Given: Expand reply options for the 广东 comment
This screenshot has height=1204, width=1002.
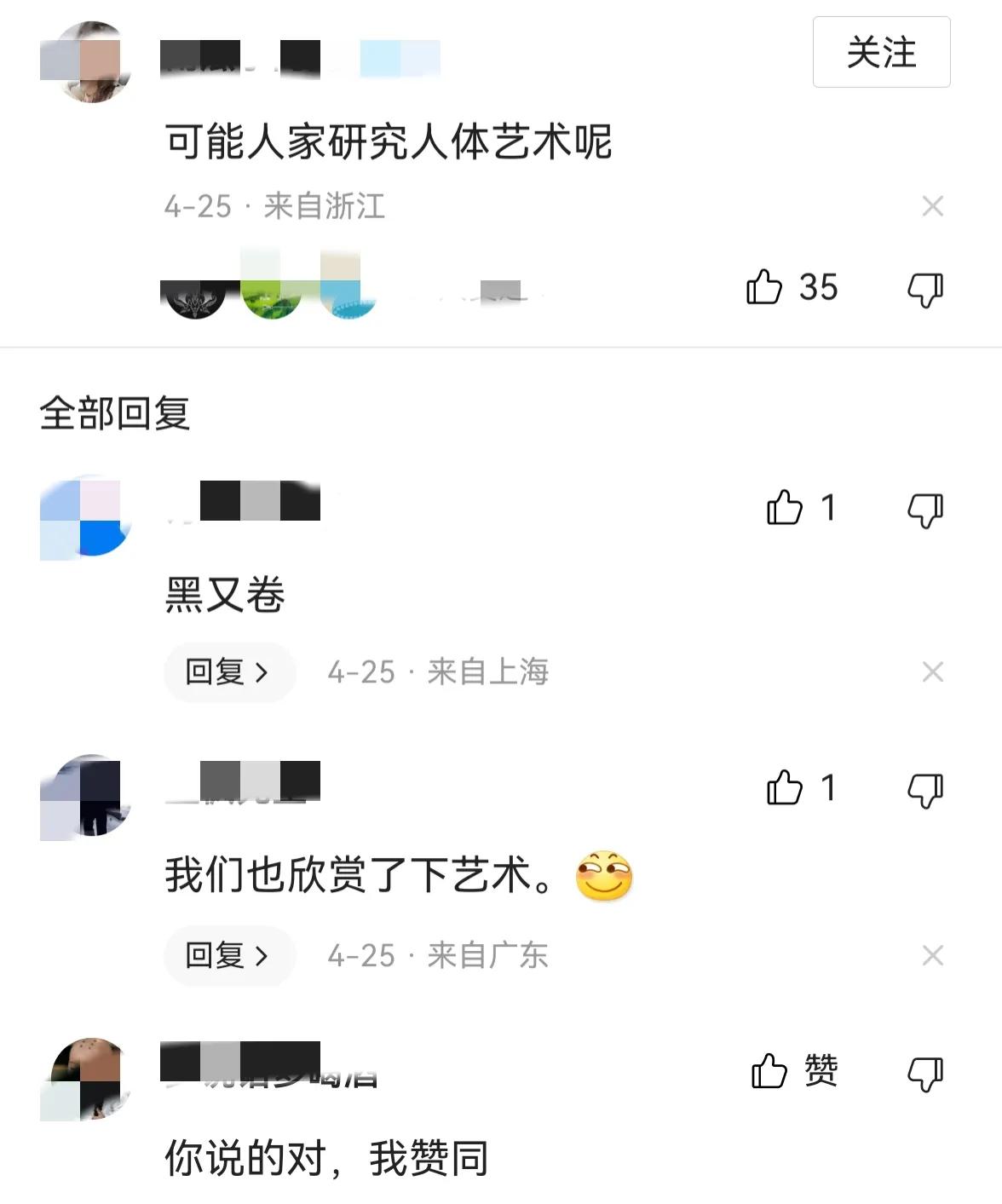Looking at the screenshot, I should click(229, 956).
